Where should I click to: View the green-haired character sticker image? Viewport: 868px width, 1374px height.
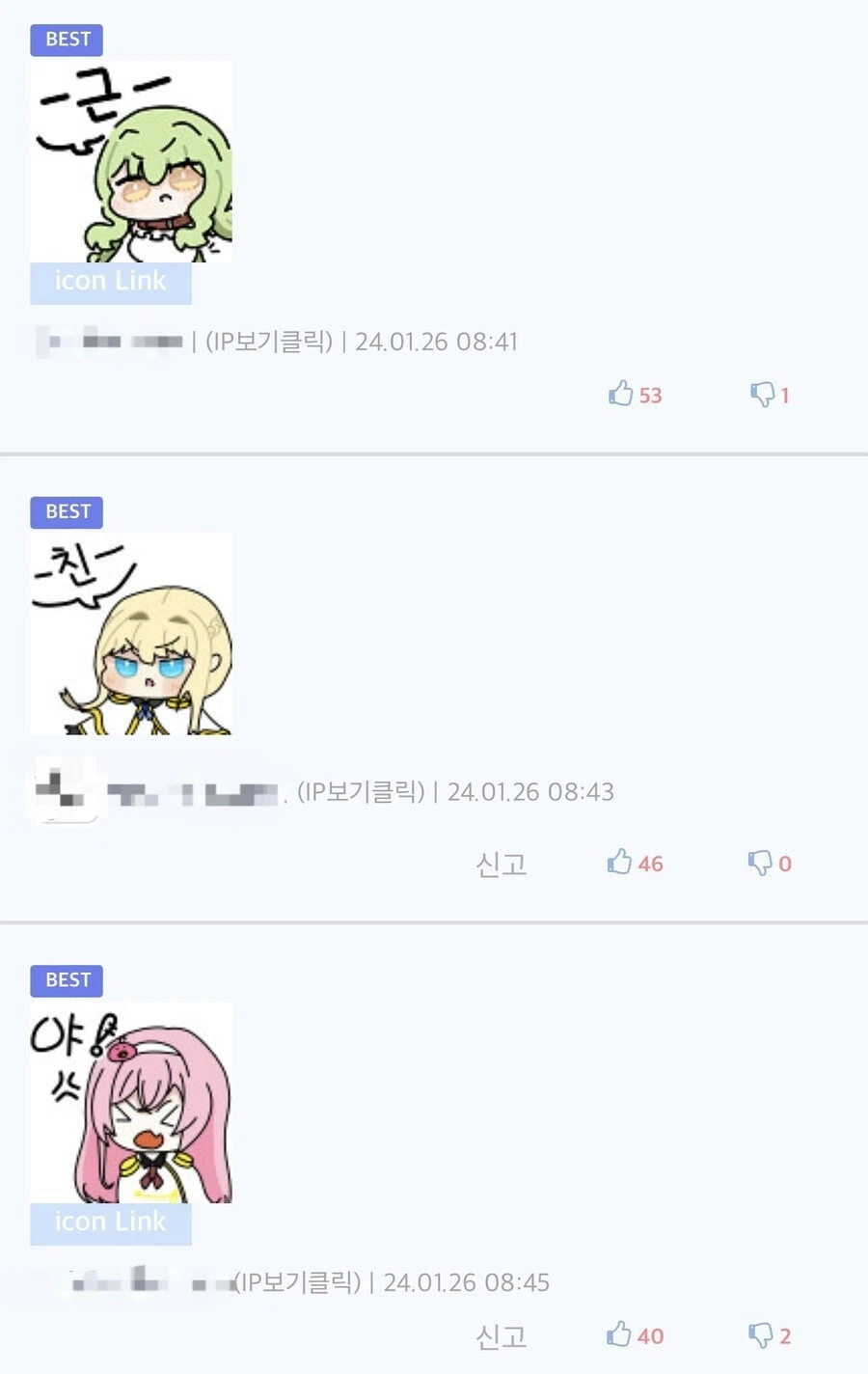131,159
